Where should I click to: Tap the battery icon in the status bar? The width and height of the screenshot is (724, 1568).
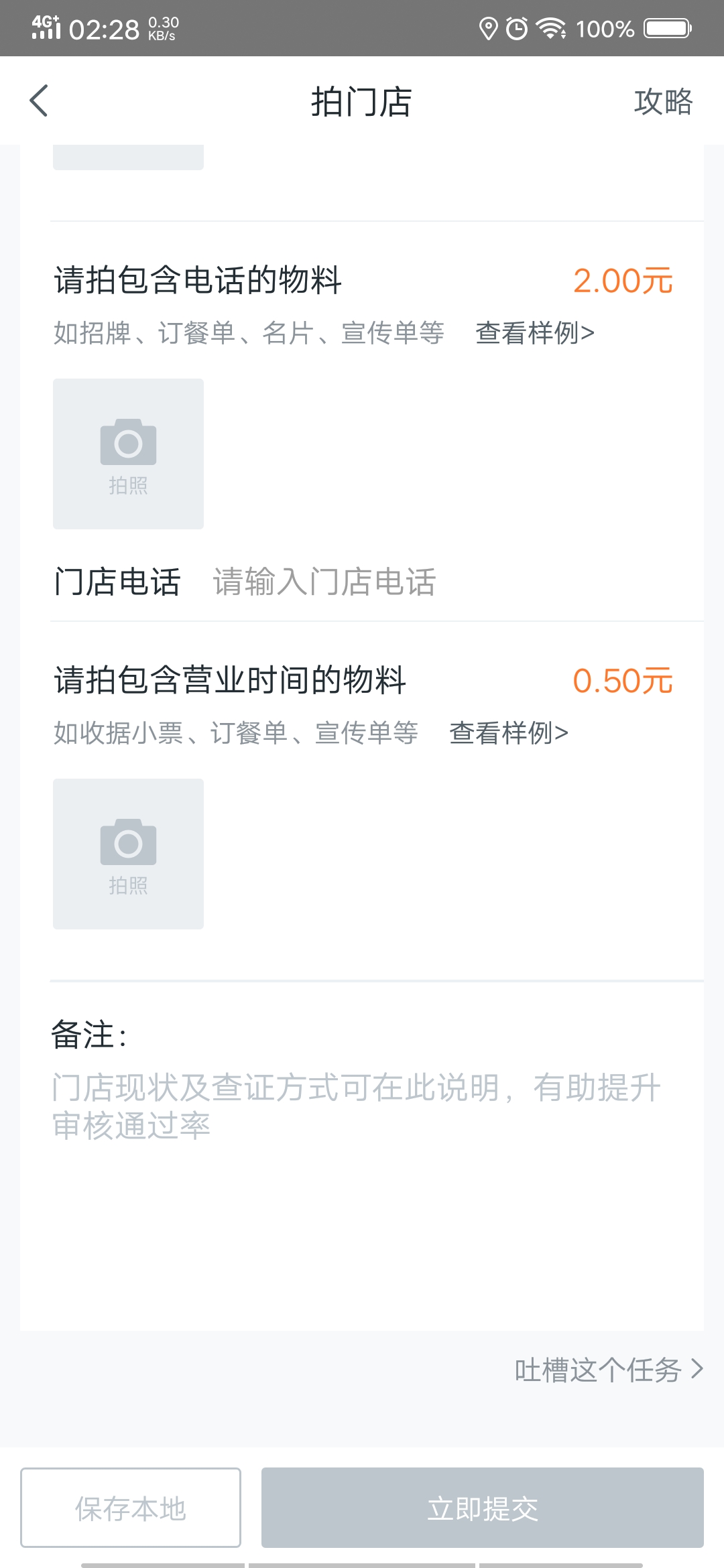pyautogui.click(x=667, y=28)
